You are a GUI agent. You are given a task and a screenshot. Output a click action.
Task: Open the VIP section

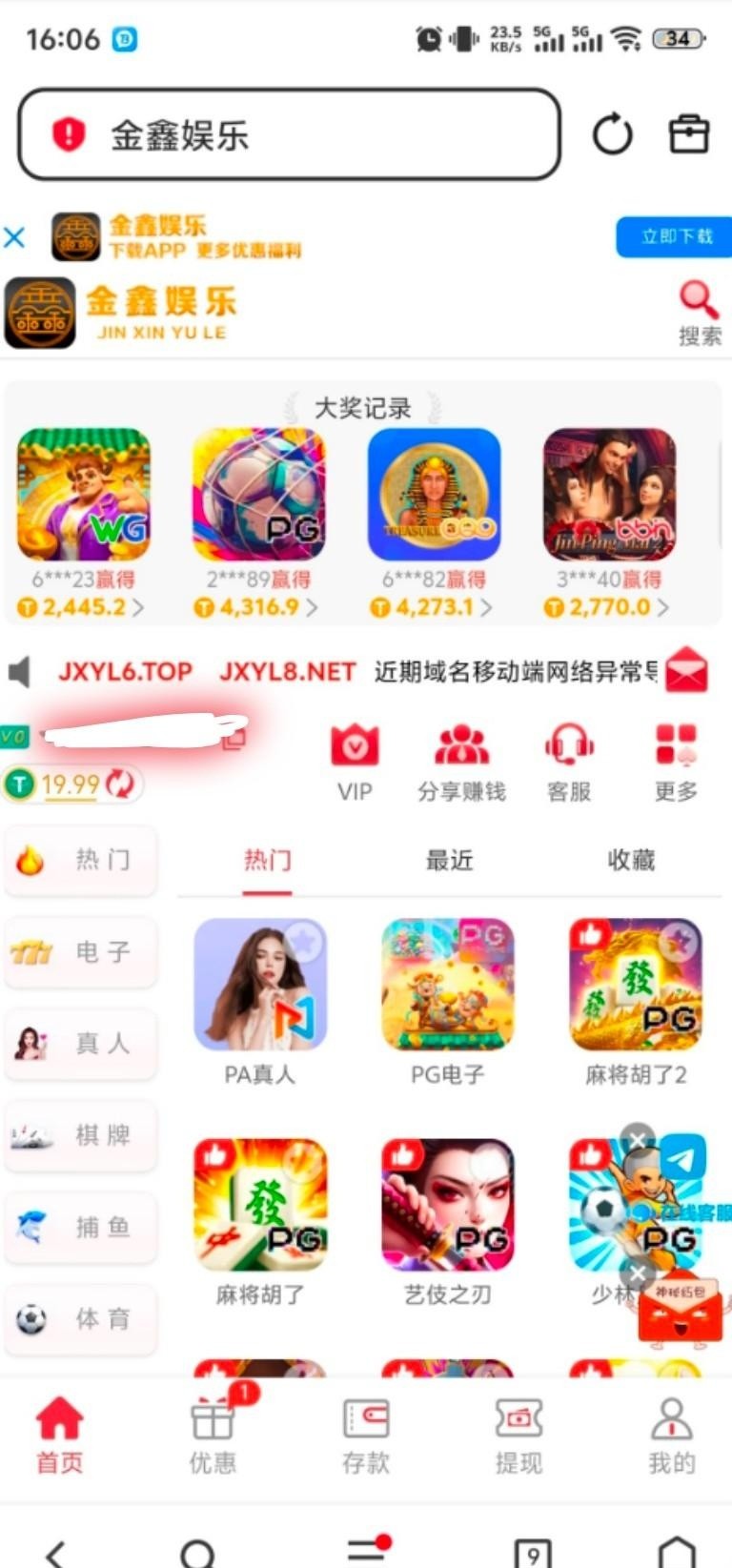click(x=355, y=763)
